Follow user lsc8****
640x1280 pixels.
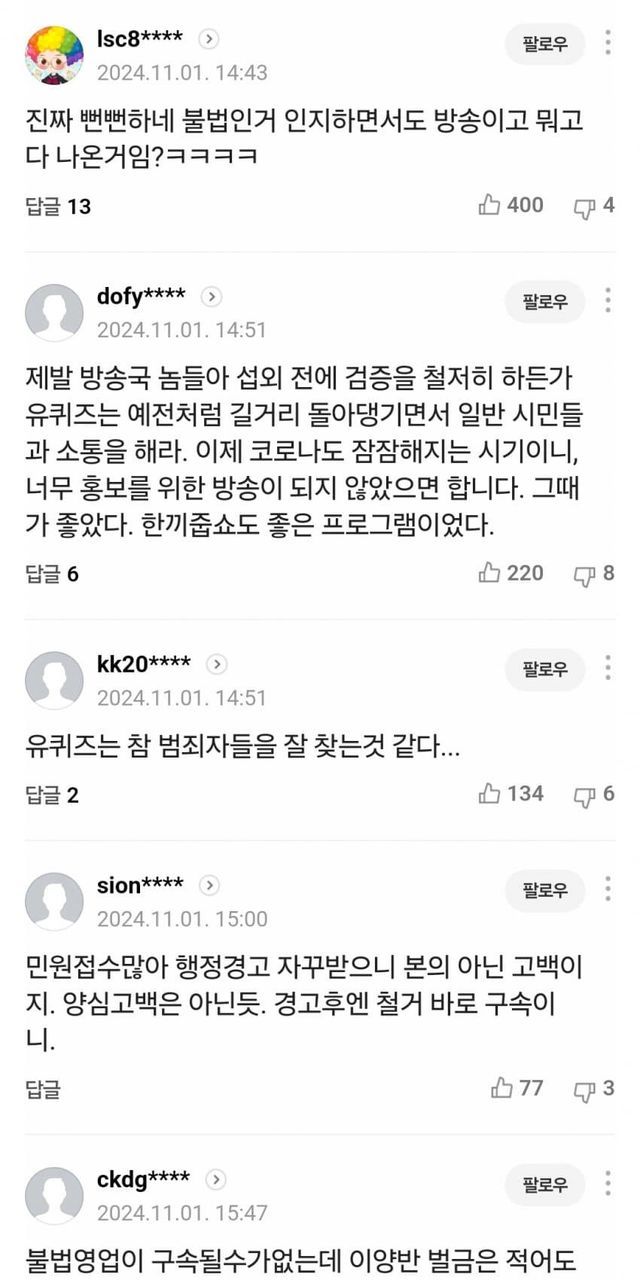pos(544,43)
